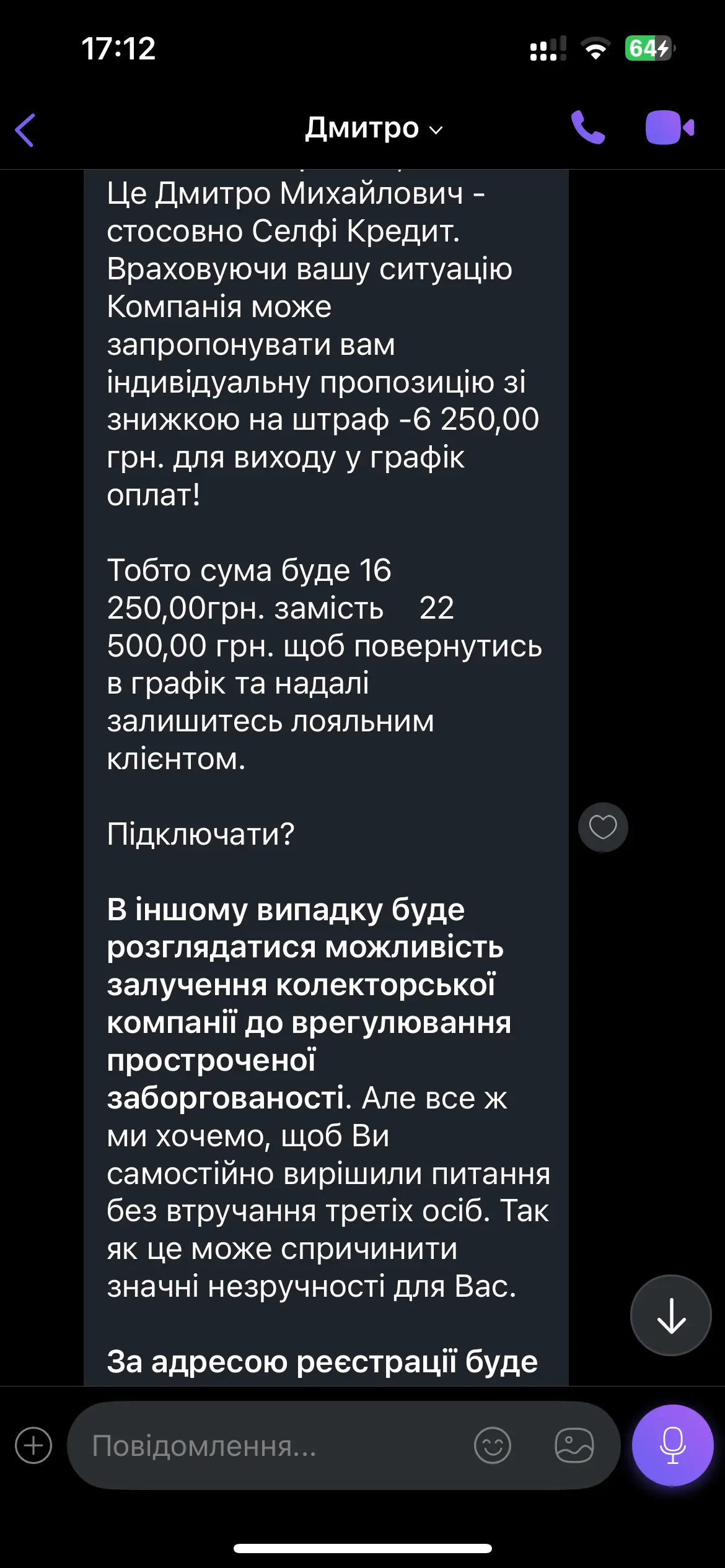Open the sticker and emoji picker

coord(493,1446)
